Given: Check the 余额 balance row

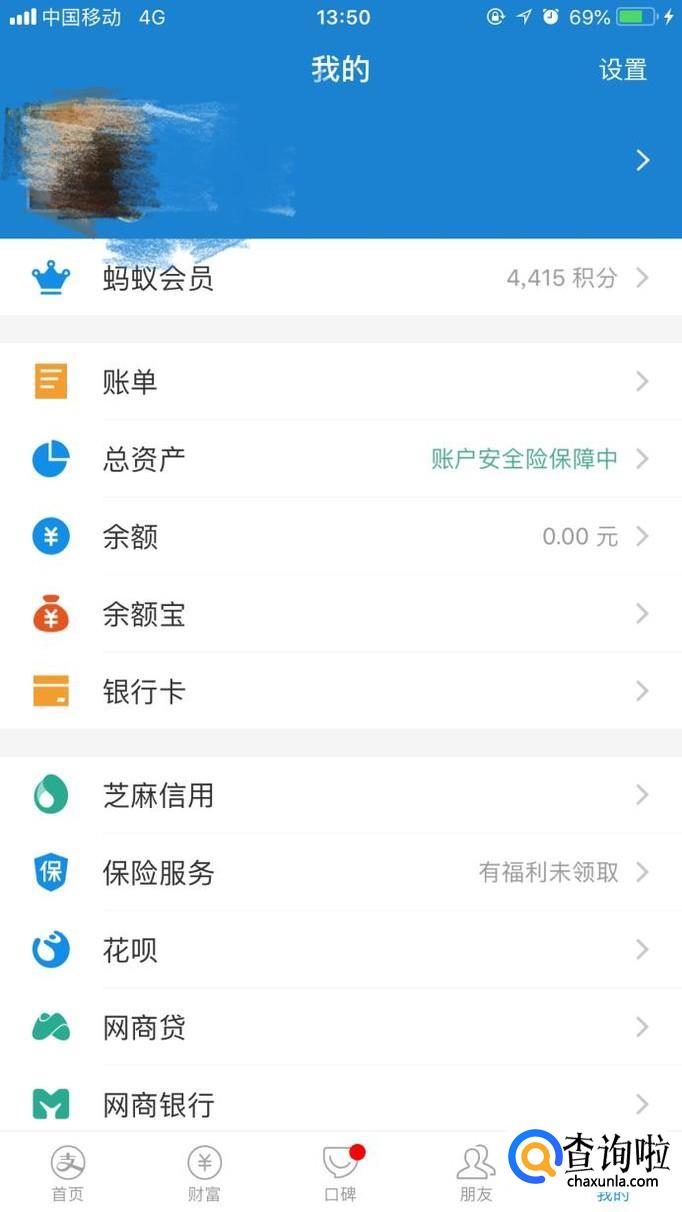Looking at the screenshot, I should [340, 537].
